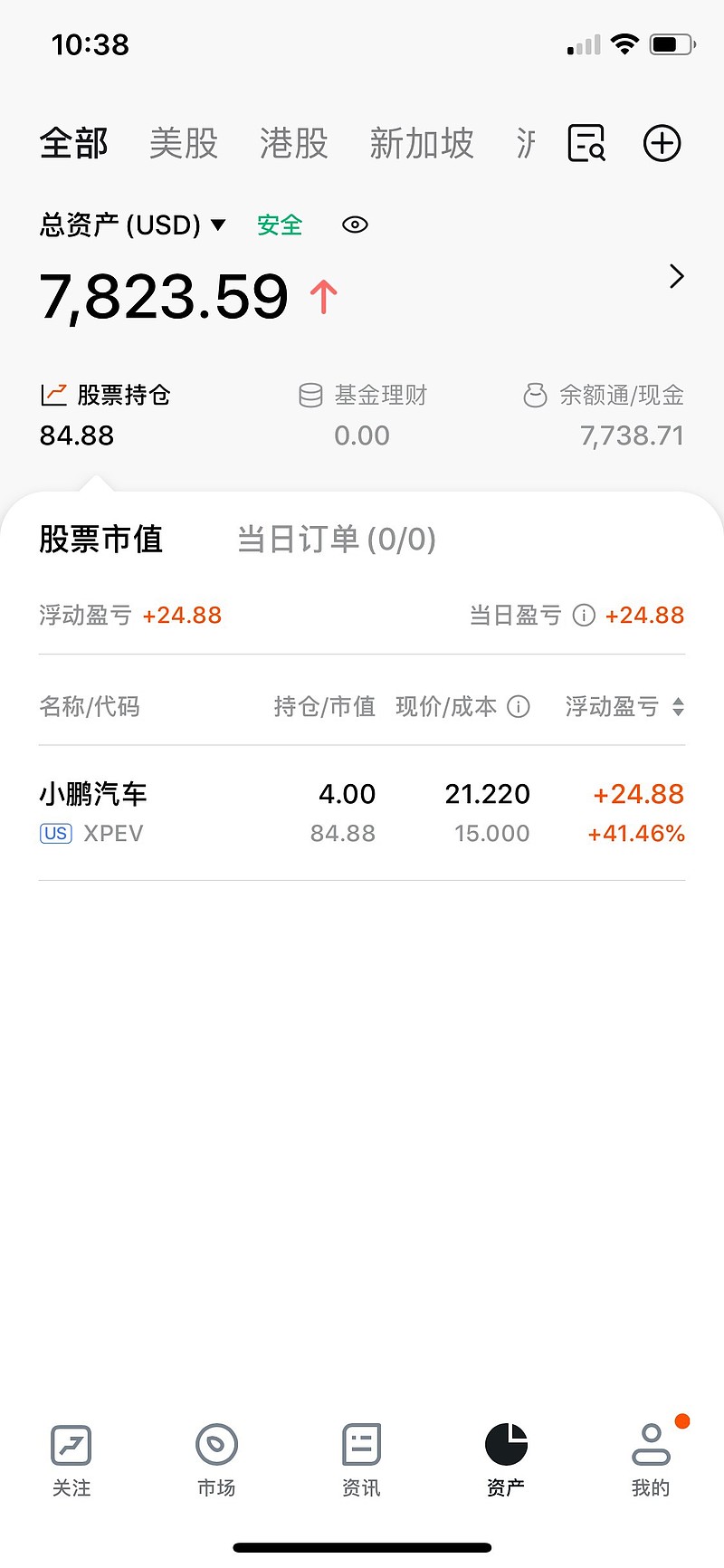The width and height of the screenshot is (724, 1568).
Task: Click the US market badge next to XPEV
Action: (x=55, y=833)
